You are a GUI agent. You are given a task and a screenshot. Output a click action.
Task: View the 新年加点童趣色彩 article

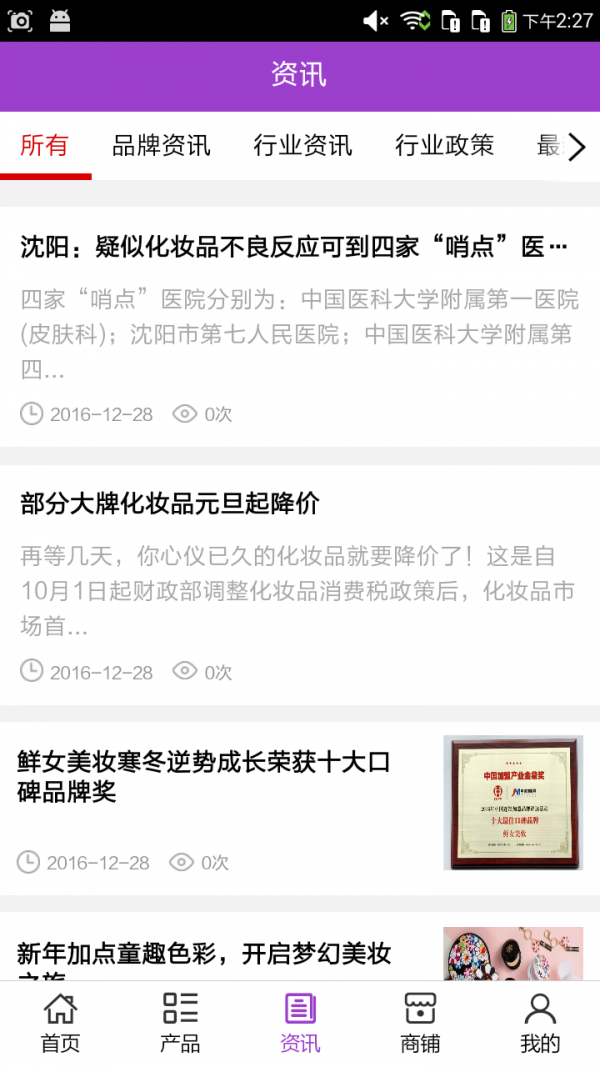click(x=204, y=953)
